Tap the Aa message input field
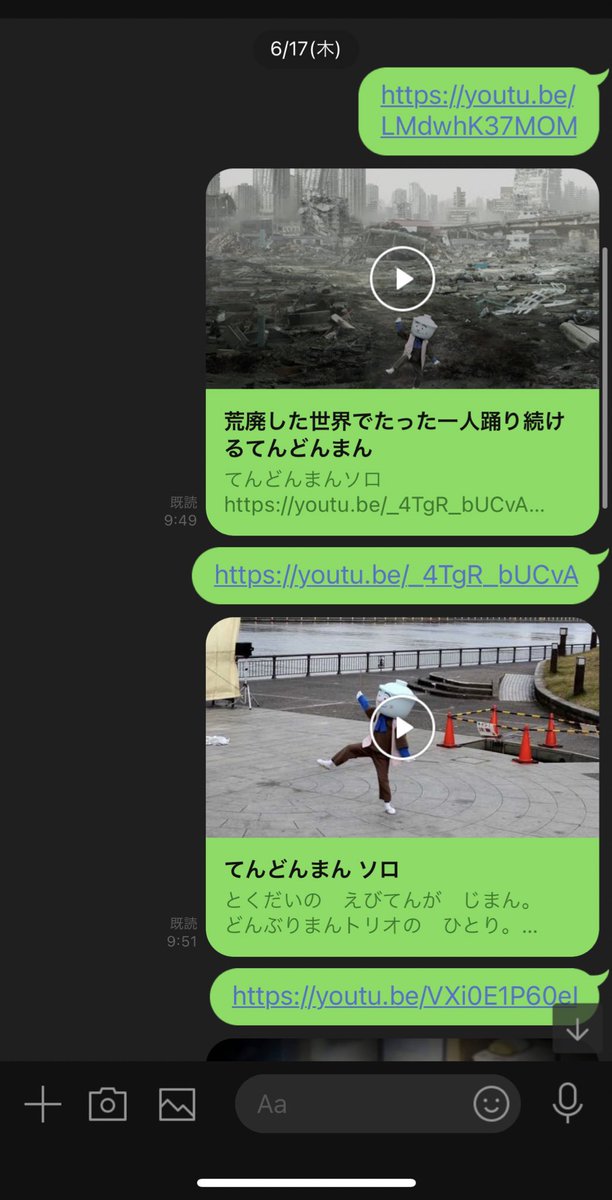The width and height of the screenshot is (612, 1200). point(350,1104)
